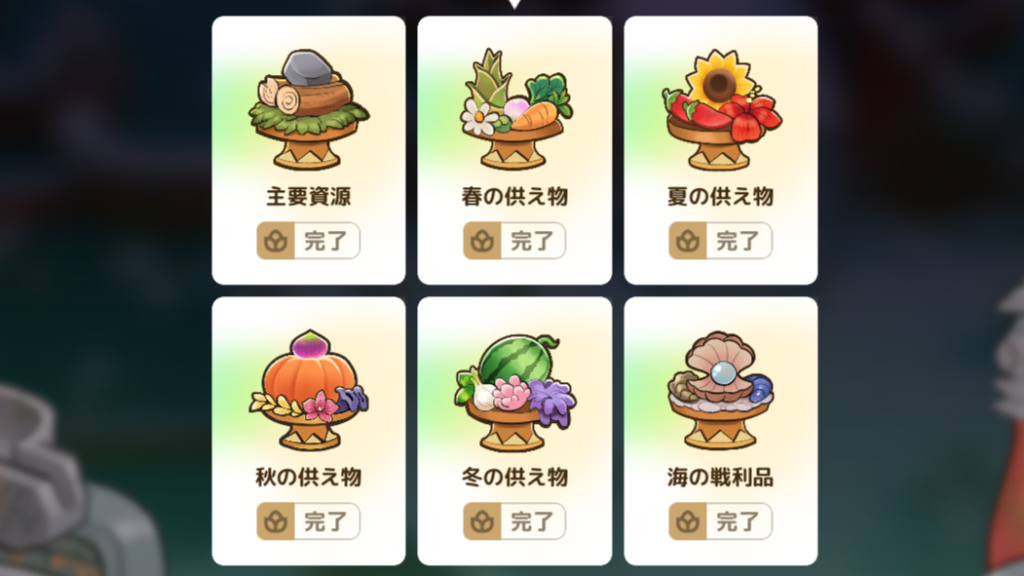Select the 春の供え物 card
Screen dimensions: 1024x576
coord(514,150)
